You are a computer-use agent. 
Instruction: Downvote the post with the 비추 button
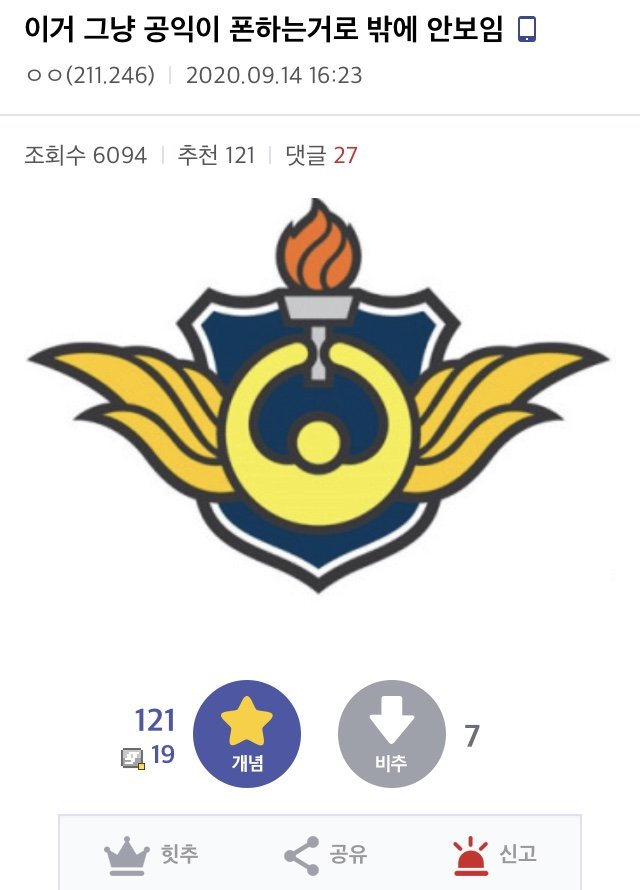391,734
